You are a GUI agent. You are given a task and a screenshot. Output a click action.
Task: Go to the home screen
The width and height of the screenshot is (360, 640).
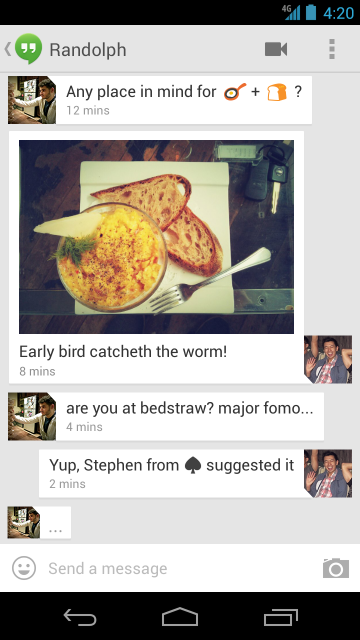[x=180, y=617]
